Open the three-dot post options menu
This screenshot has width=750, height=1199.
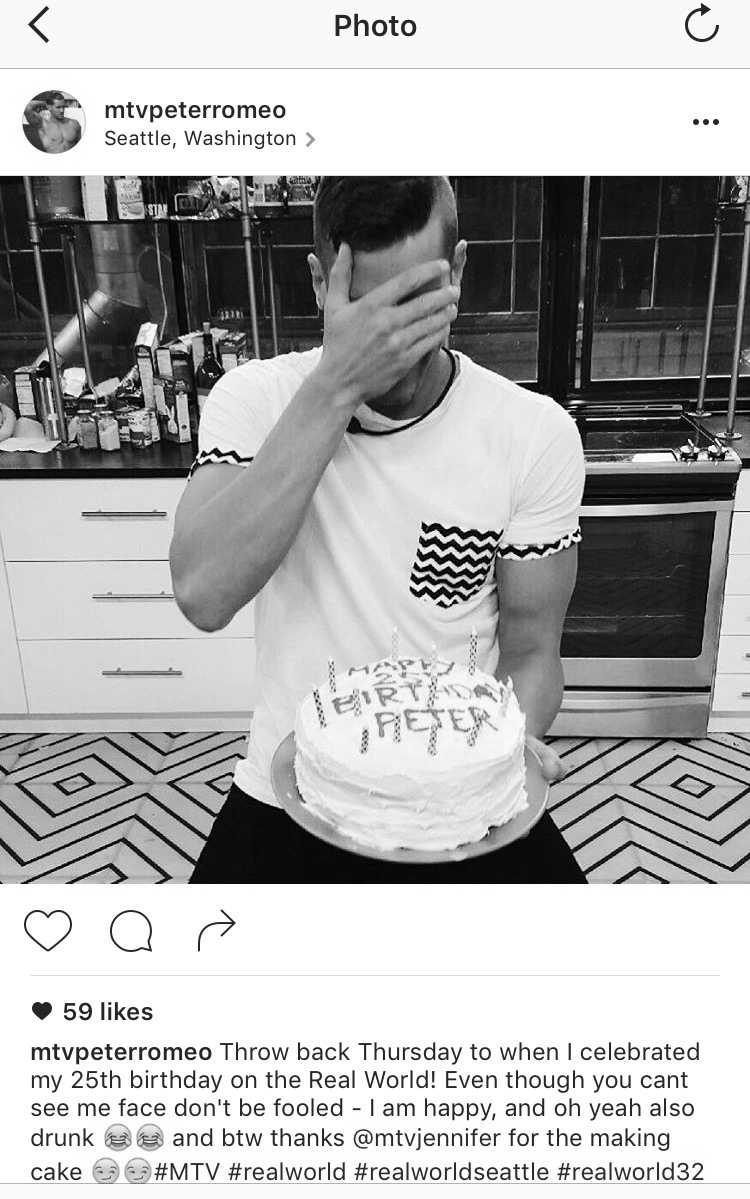click(705, 122)
